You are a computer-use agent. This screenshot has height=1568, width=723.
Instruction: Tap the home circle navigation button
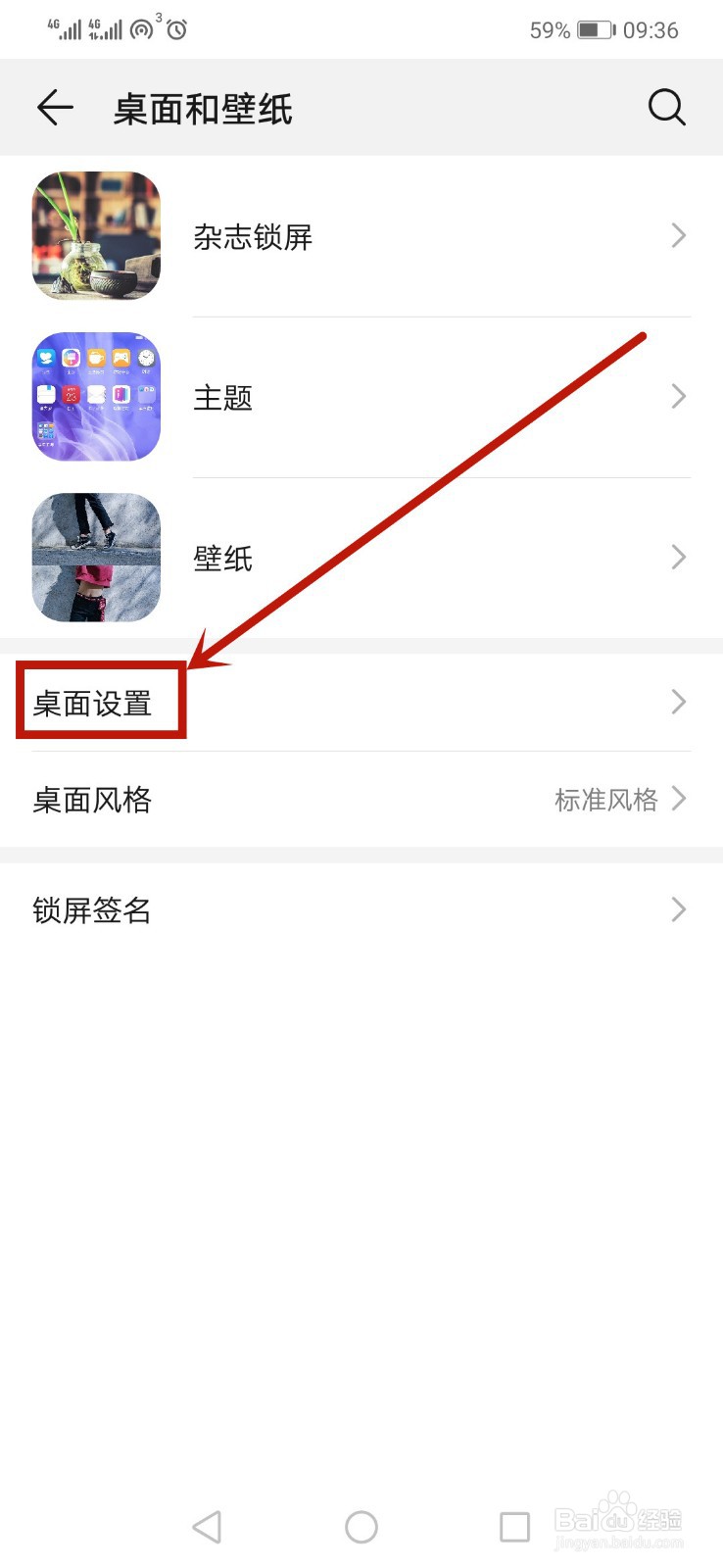point(361,1526)
